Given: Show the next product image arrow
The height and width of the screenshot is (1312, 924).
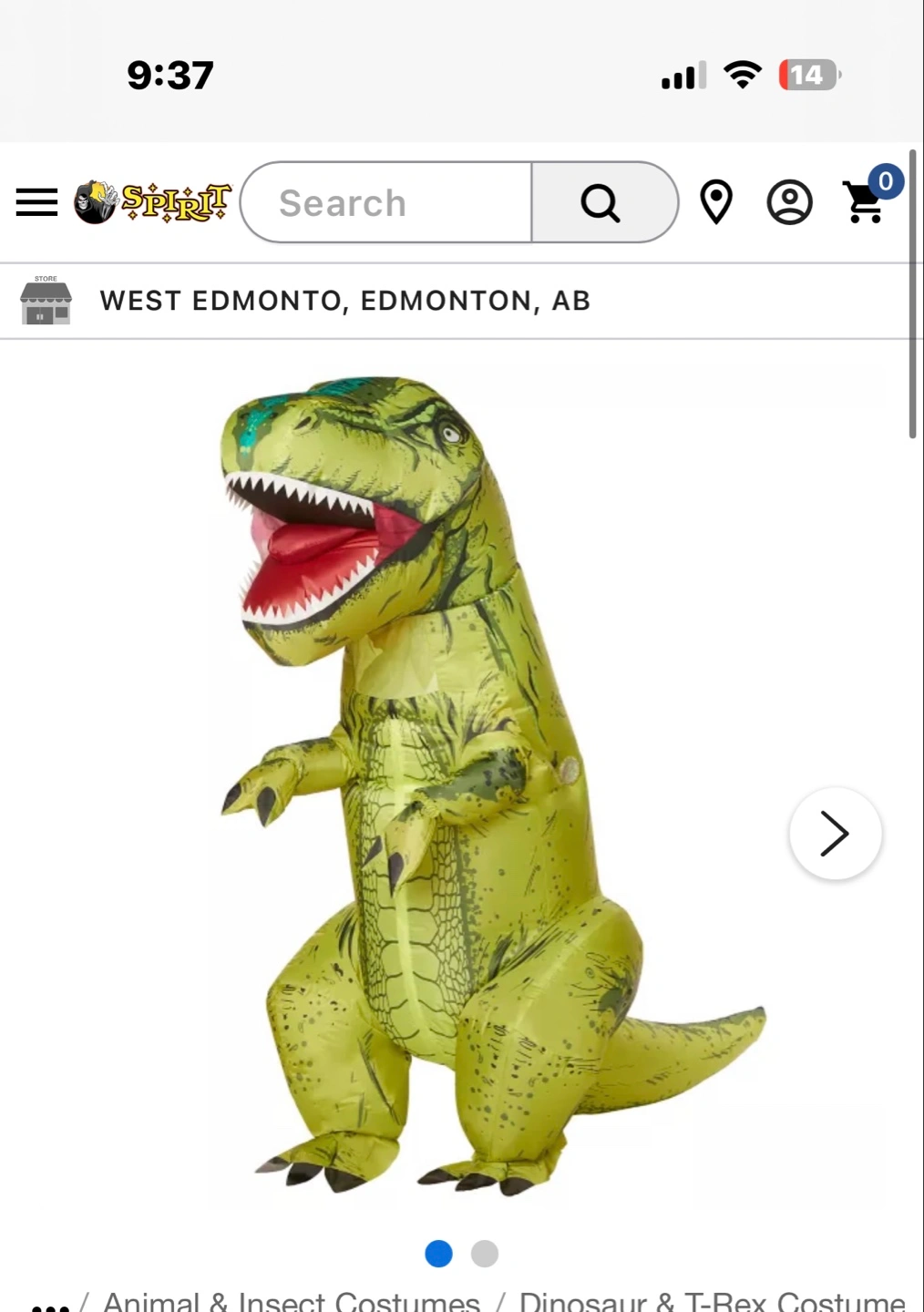Looking at the screenshot, I should pos(835,833).
